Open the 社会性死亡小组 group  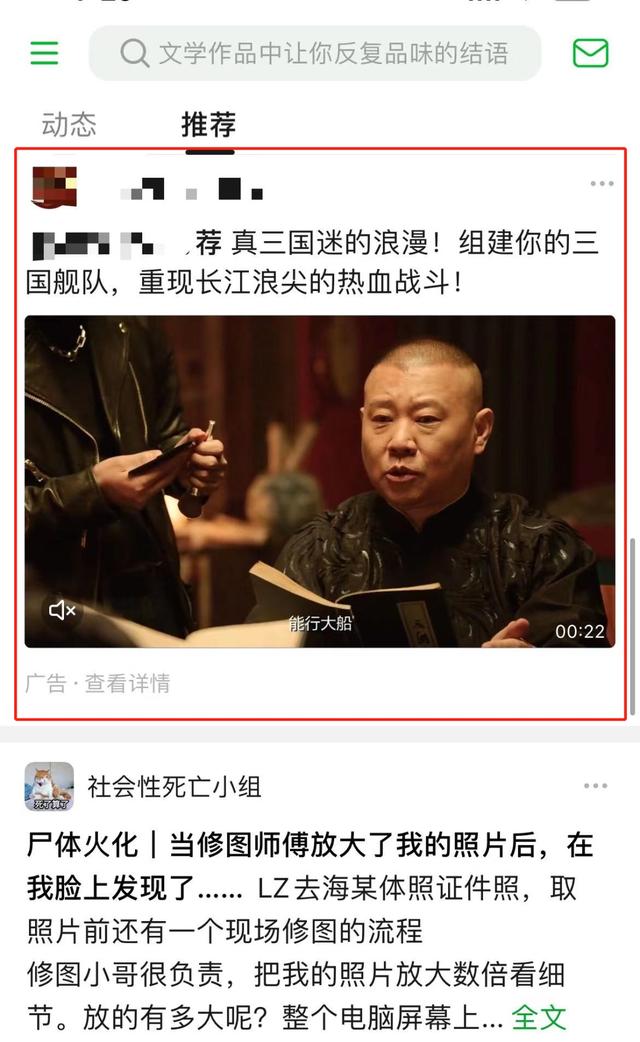point(174,786)
